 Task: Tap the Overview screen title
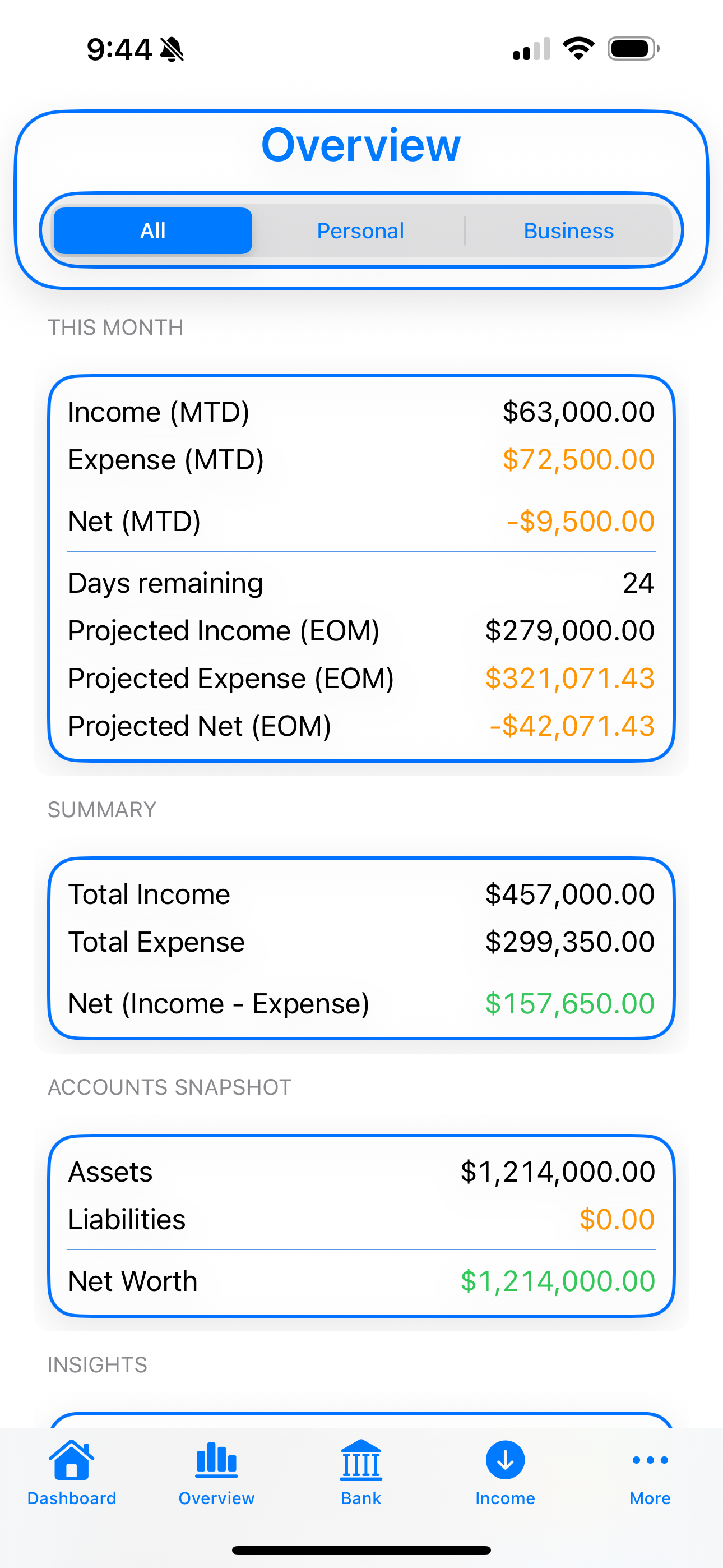point(361,145)
